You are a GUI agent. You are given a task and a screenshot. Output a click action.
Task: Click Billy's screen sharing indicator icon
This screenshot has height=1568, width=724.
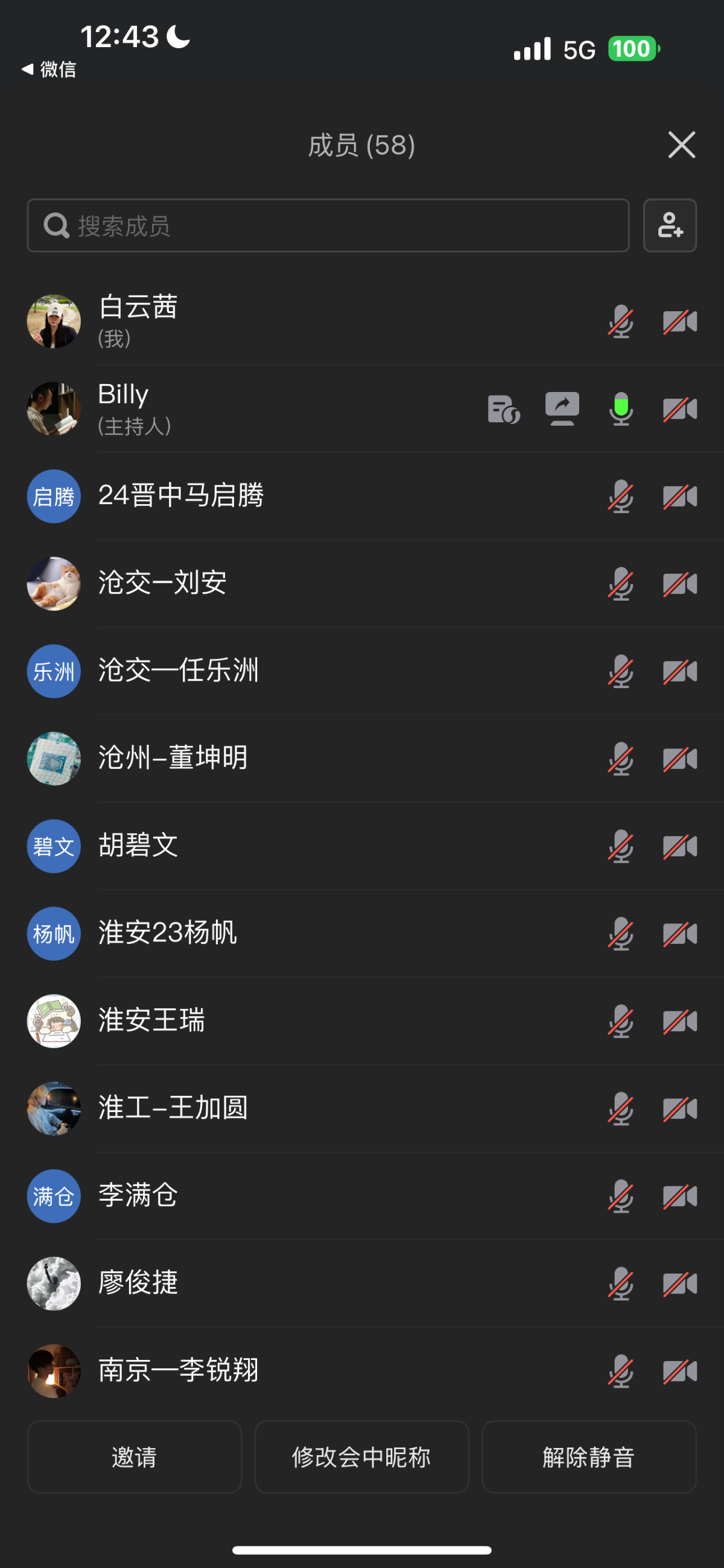tap(562, 409)
